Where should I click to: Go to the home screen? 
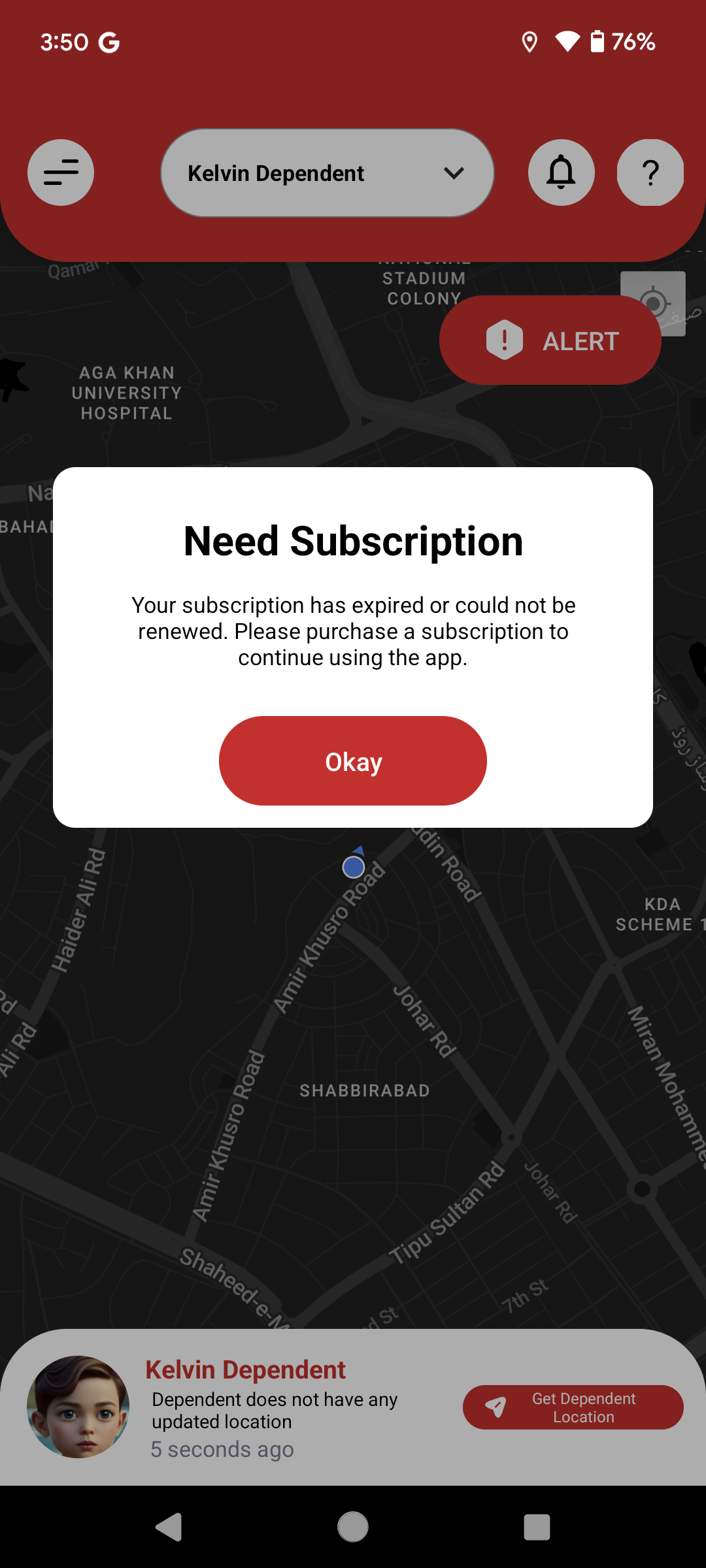coord(353,1527)
